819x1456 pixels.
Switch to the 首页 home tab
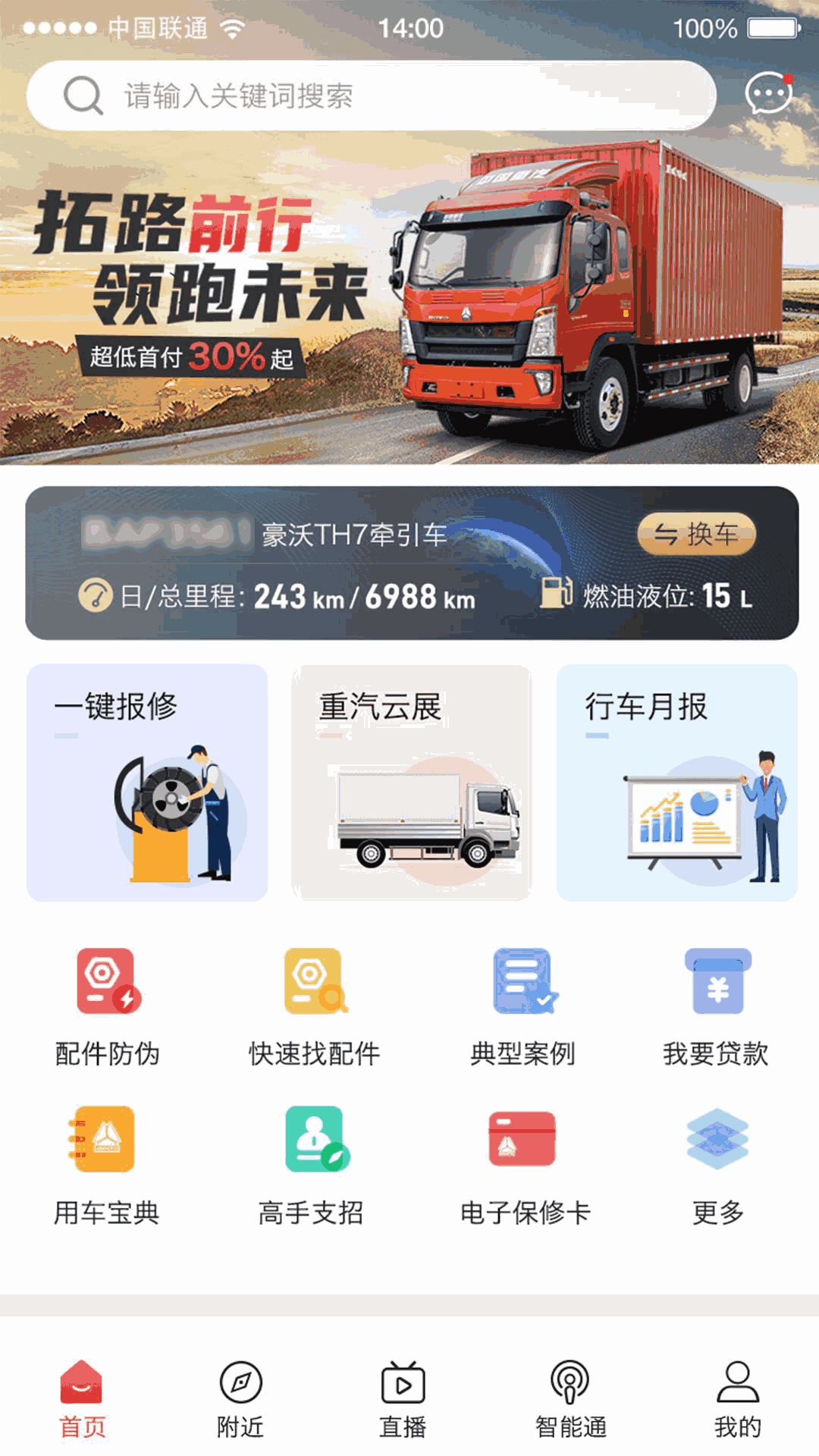point(82,1400)
